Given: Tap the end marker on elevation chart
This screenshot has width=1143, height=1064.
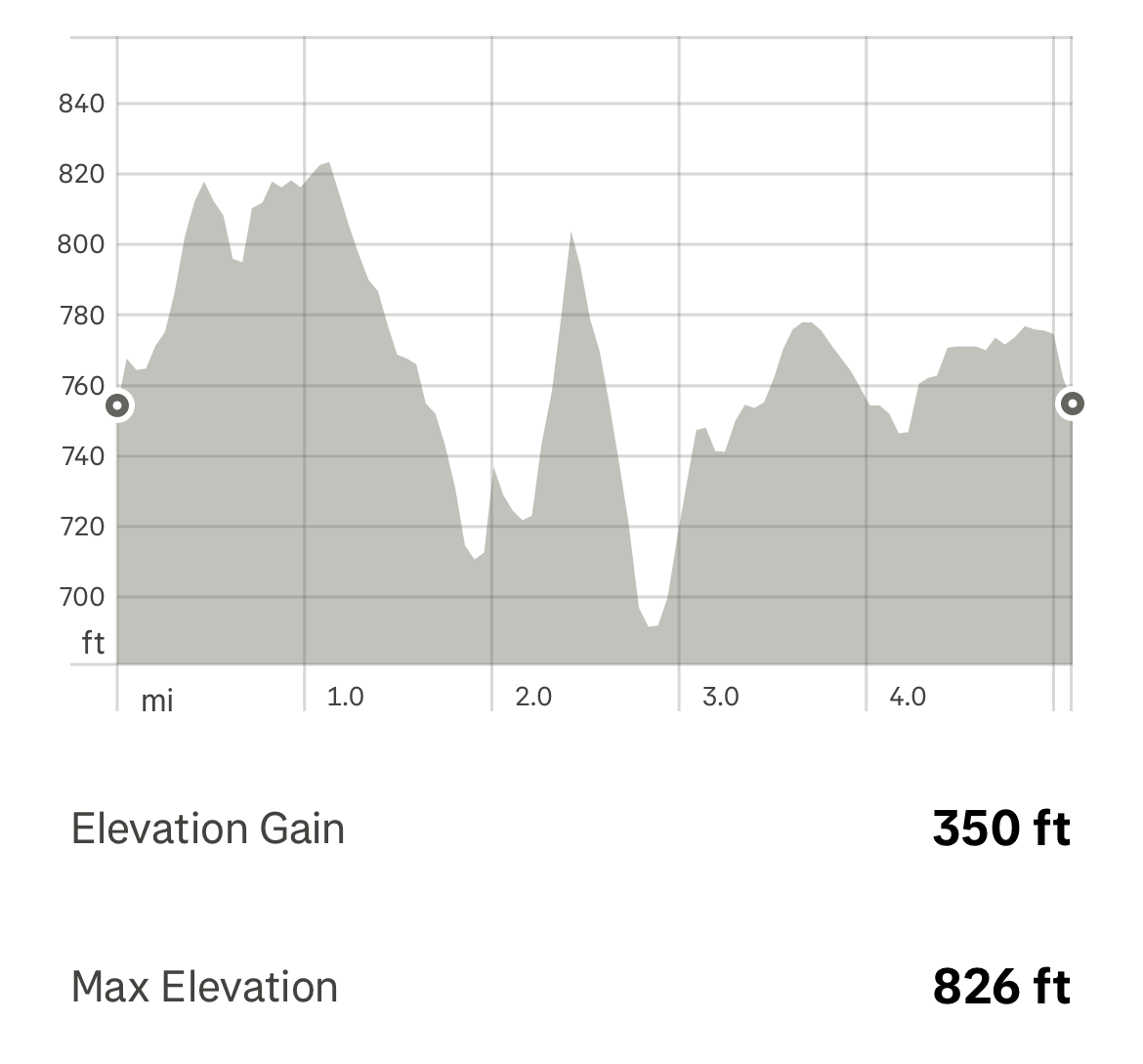Looking at the screenshot, I should coord(1072,404).
